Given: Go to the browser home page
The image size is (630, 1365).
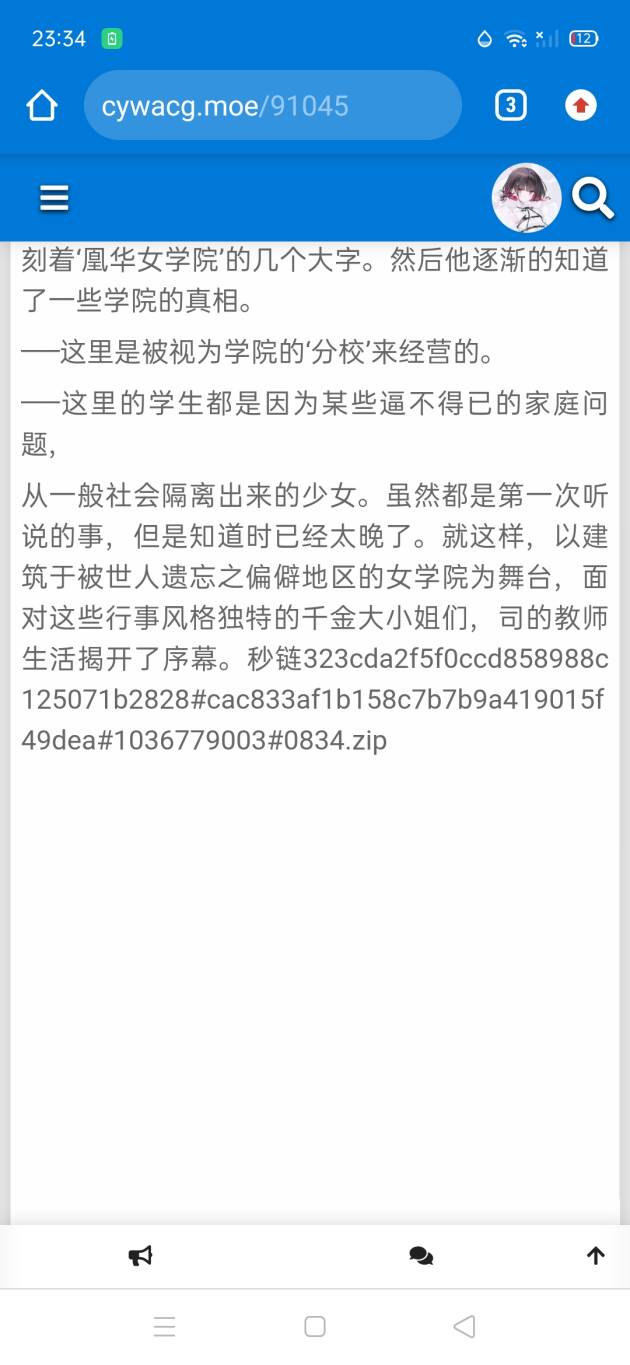Looking at the screenshot, I should tap(42, 105).
